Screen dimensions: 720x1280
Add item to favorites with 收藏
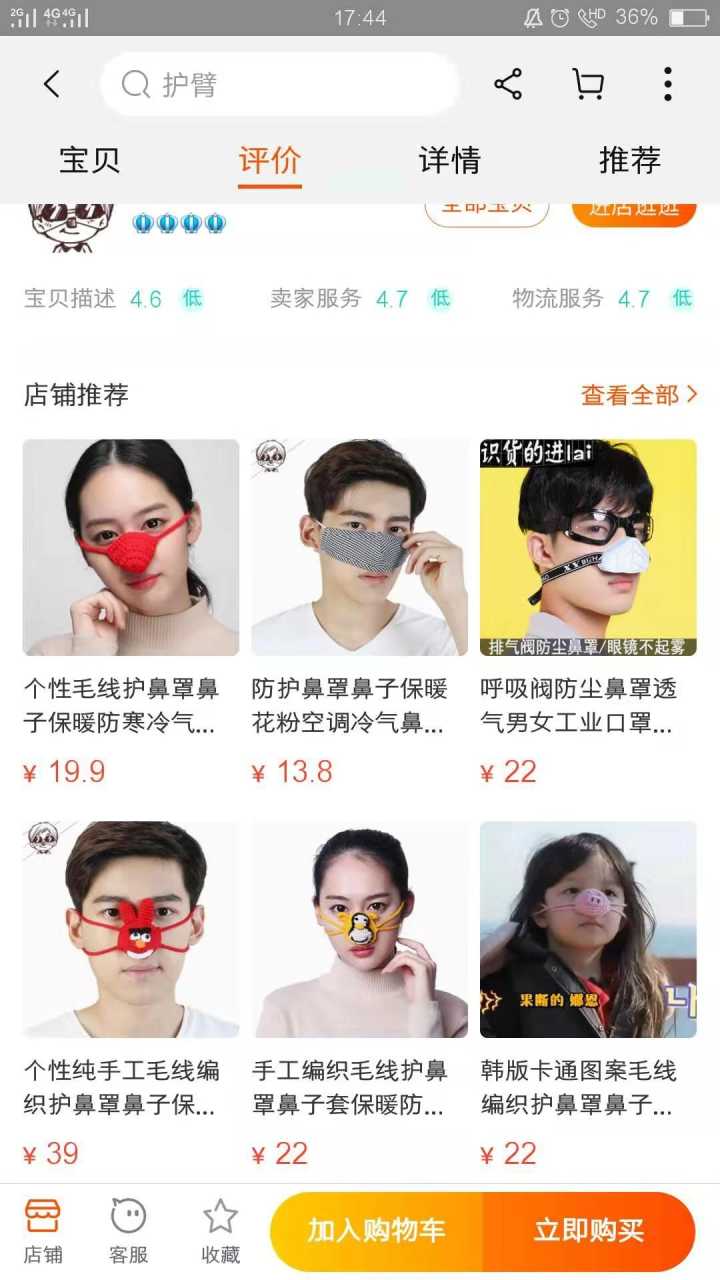[x=220, y=1232]
